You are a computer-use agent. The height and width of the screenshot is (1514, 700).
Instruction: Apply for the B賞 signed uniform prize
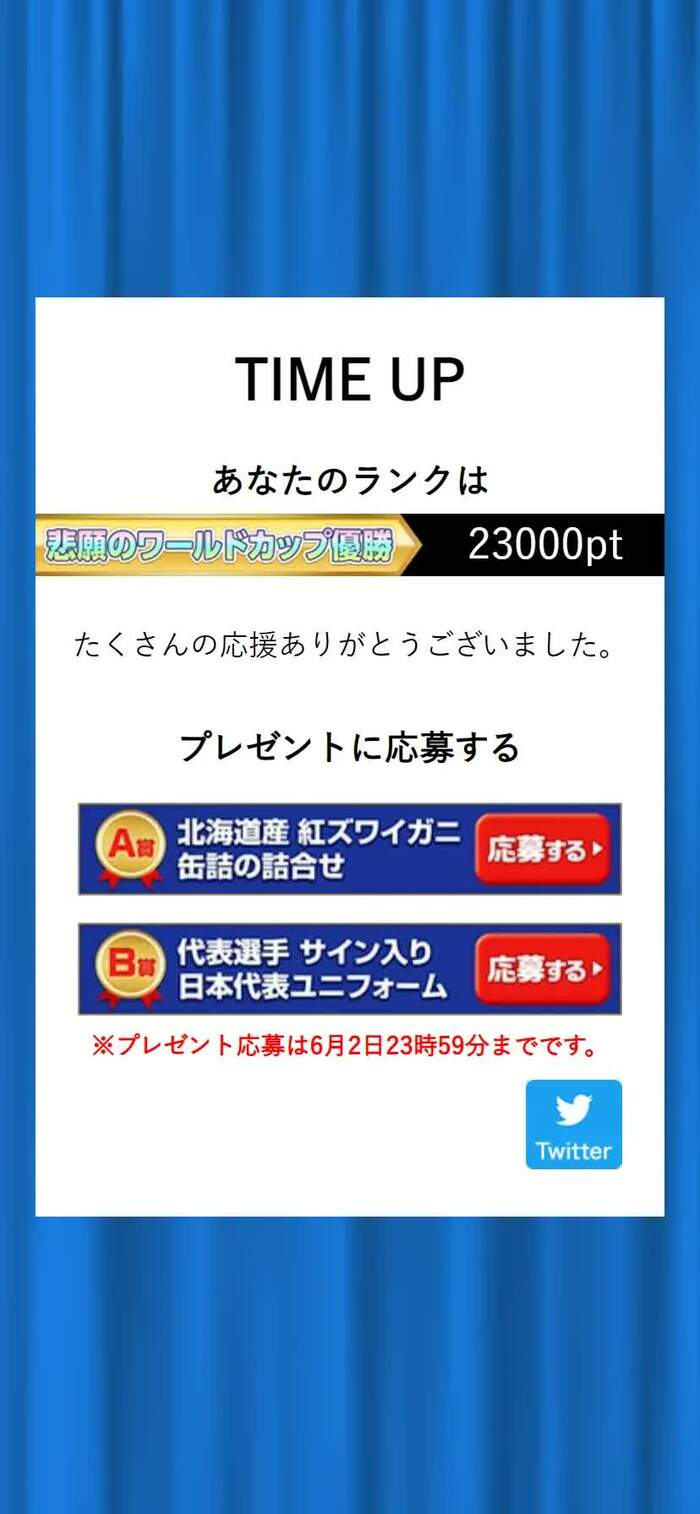(x=542, y=969)
